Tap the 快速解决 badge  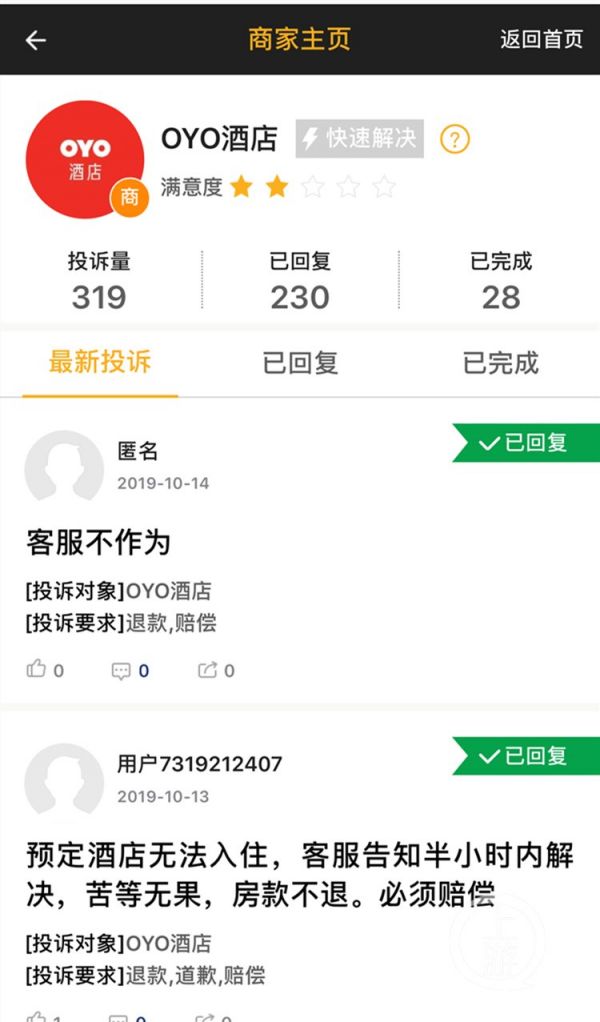[x=360, y=138]
